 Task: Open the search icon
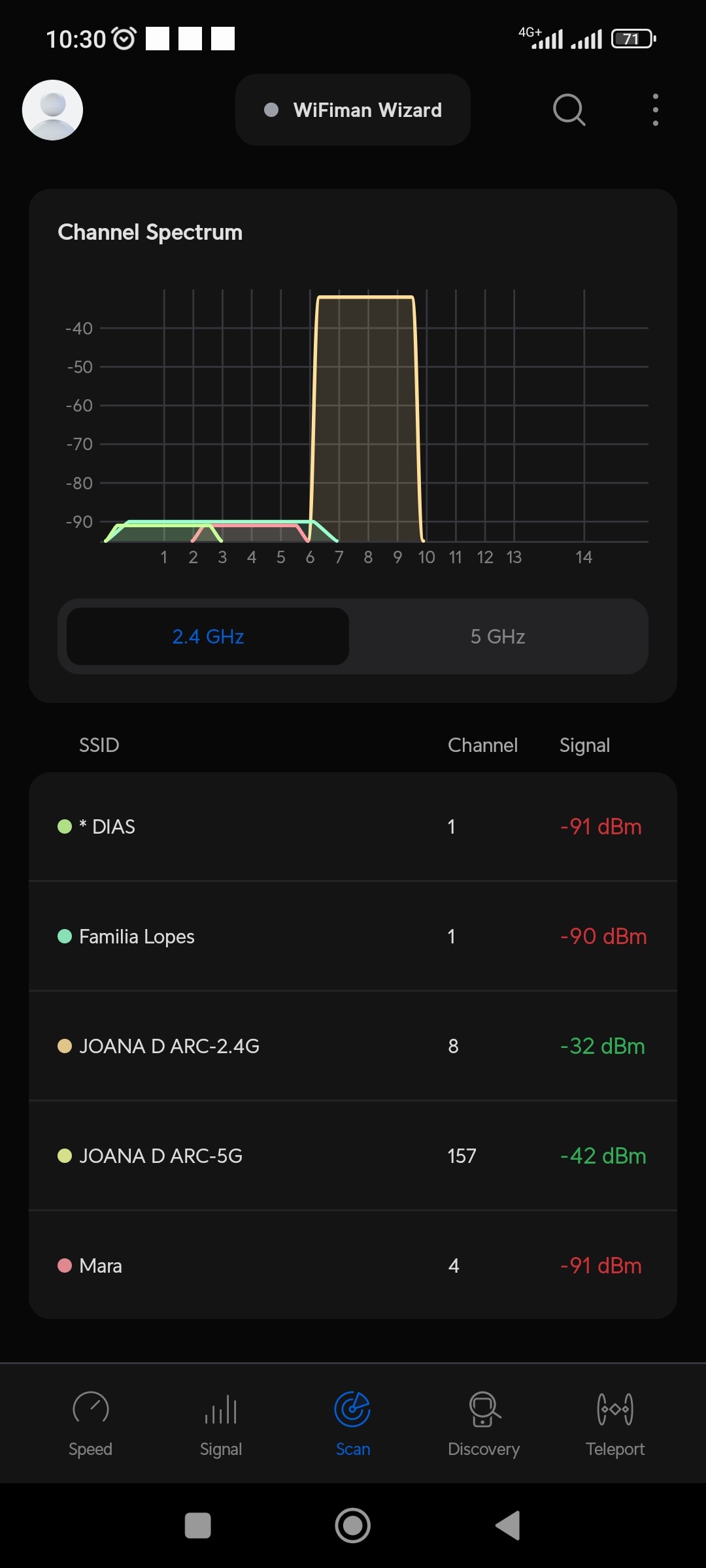click(569, 110)
